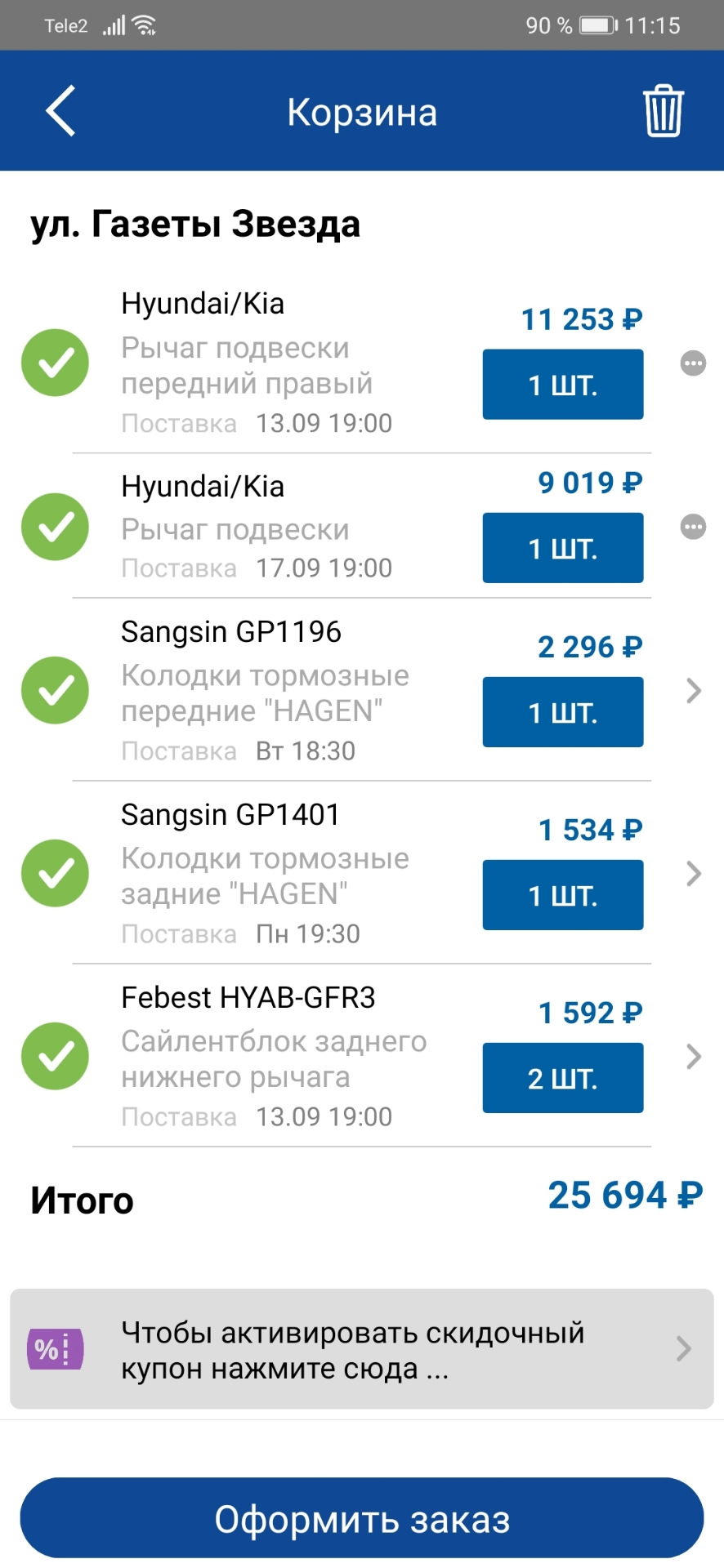
Task: Tap Оформить заказ to checkout
Action: tap(362, 1518)
